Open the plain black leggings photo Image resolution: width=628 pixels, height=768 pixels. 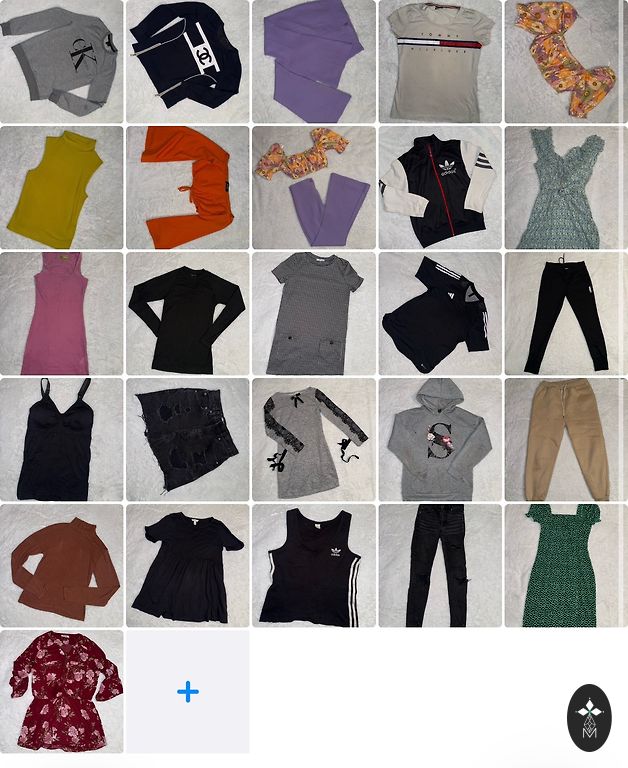tap(566, 314)
